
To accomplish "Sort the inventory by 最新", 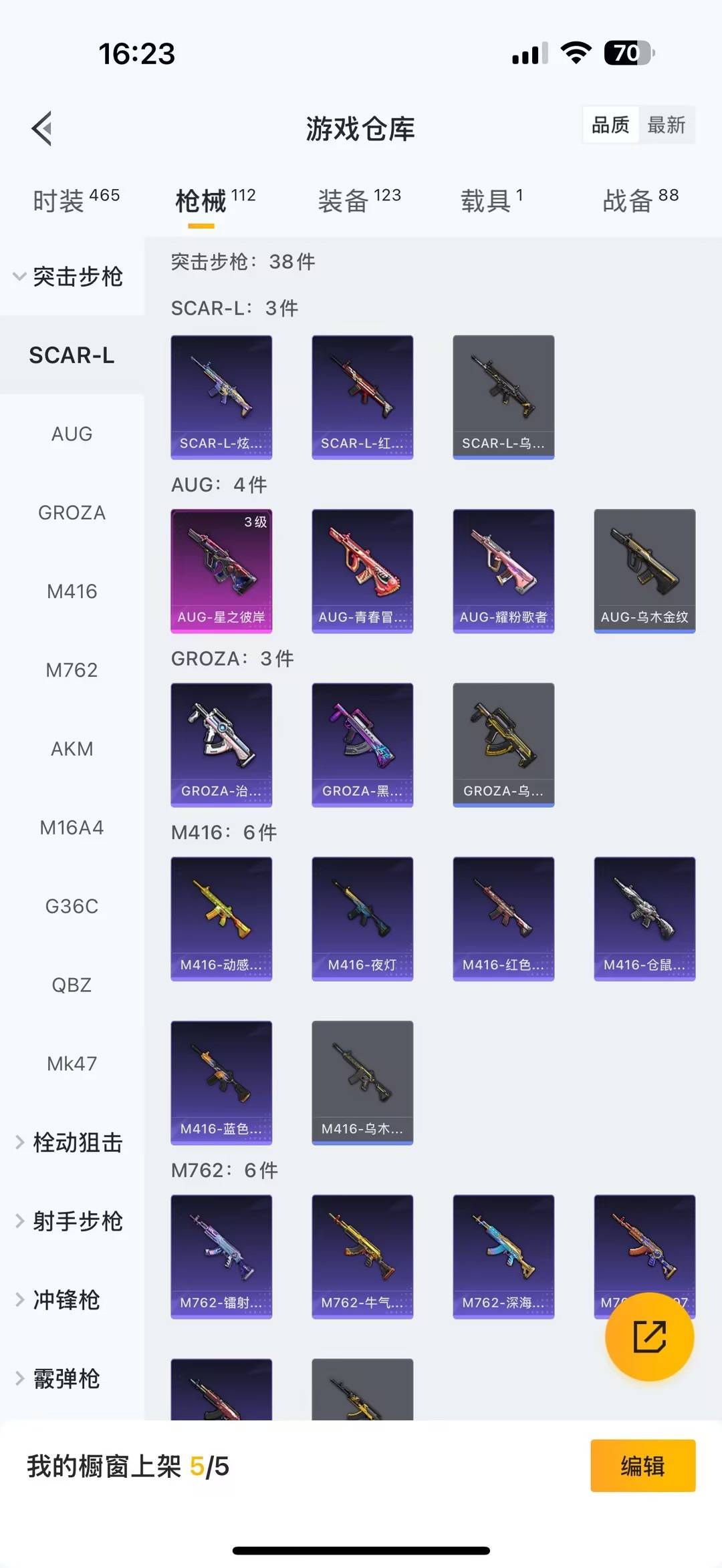I will click(x=666, y=125).
